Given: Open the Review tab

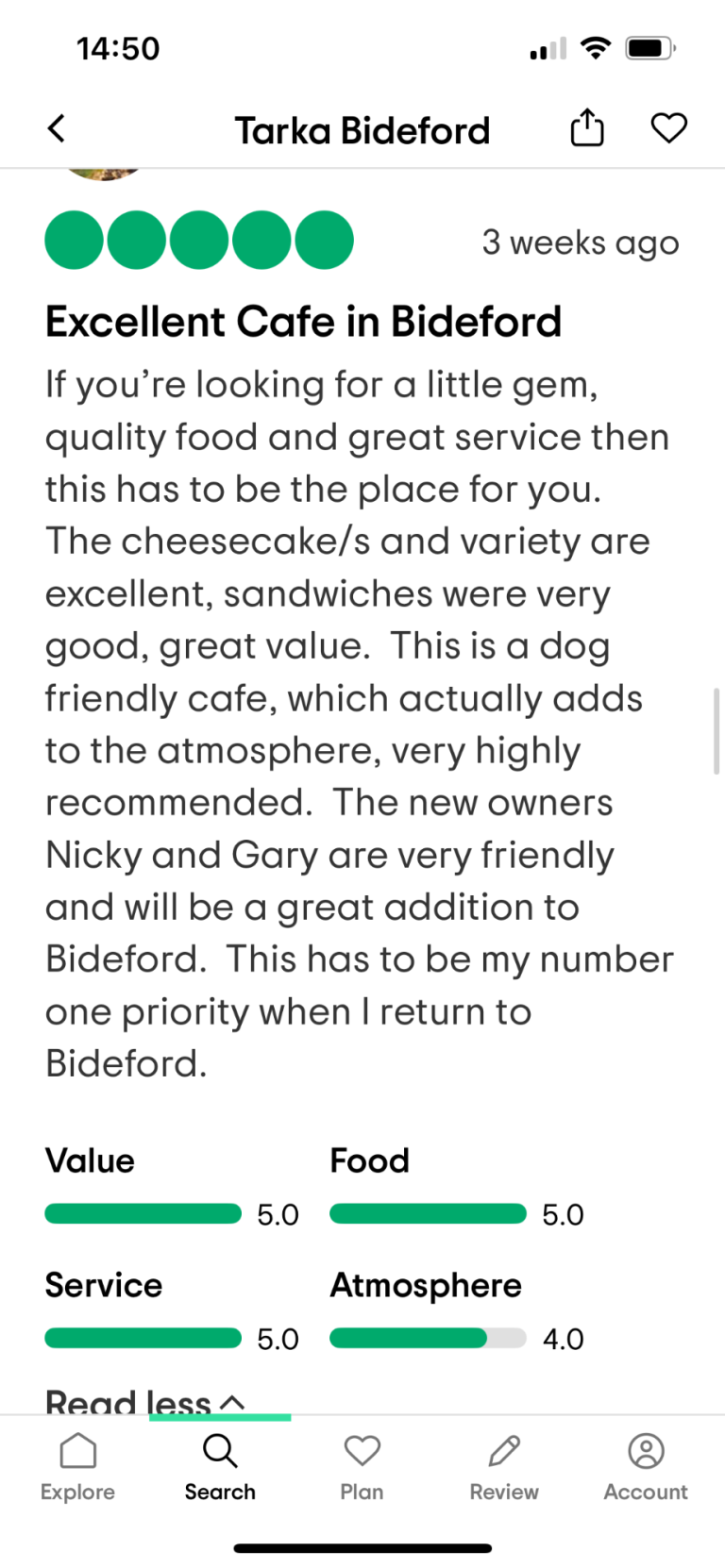Looking at the screenshot, I should tap(504, 1467).
